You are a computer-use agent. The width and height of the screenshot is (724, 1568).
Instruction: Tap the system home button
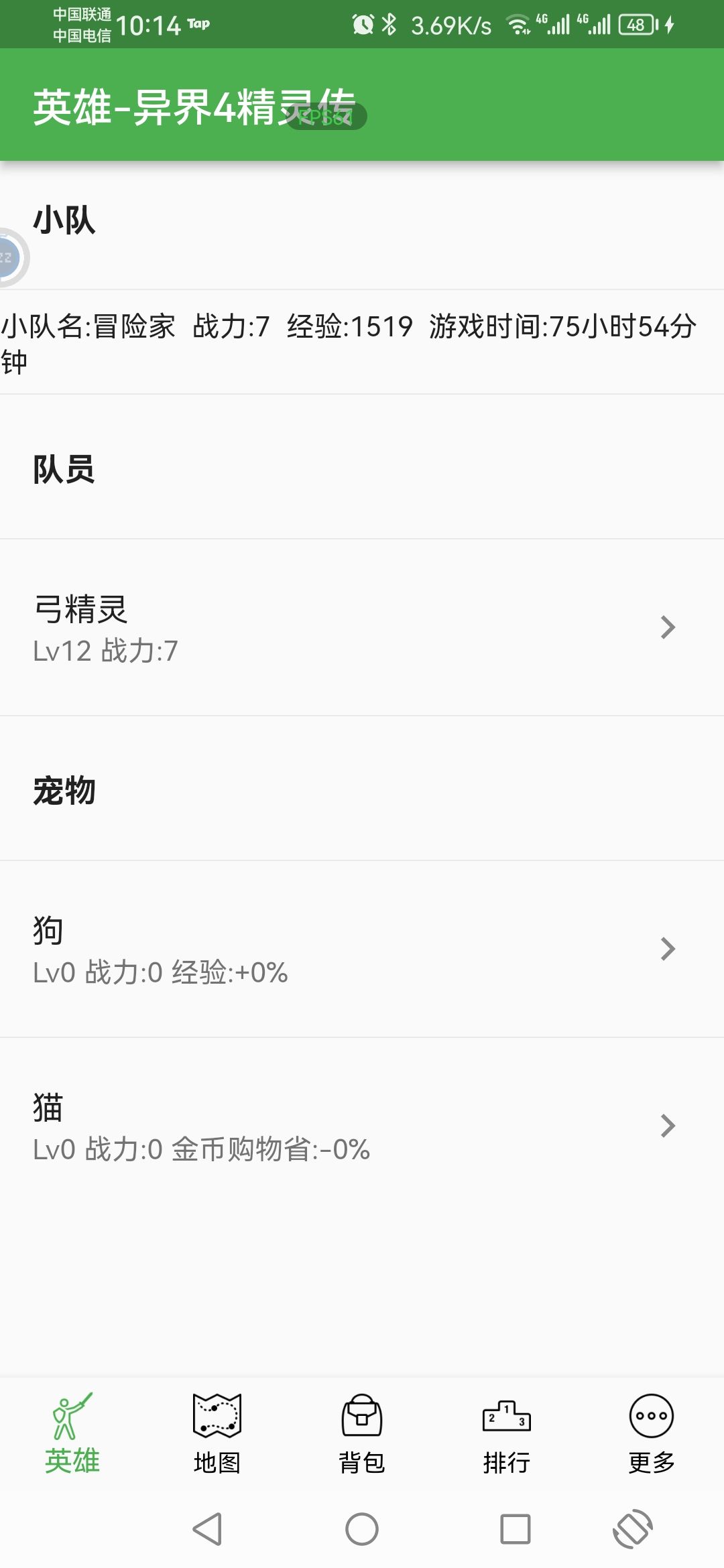click(x=362, y=1529)
